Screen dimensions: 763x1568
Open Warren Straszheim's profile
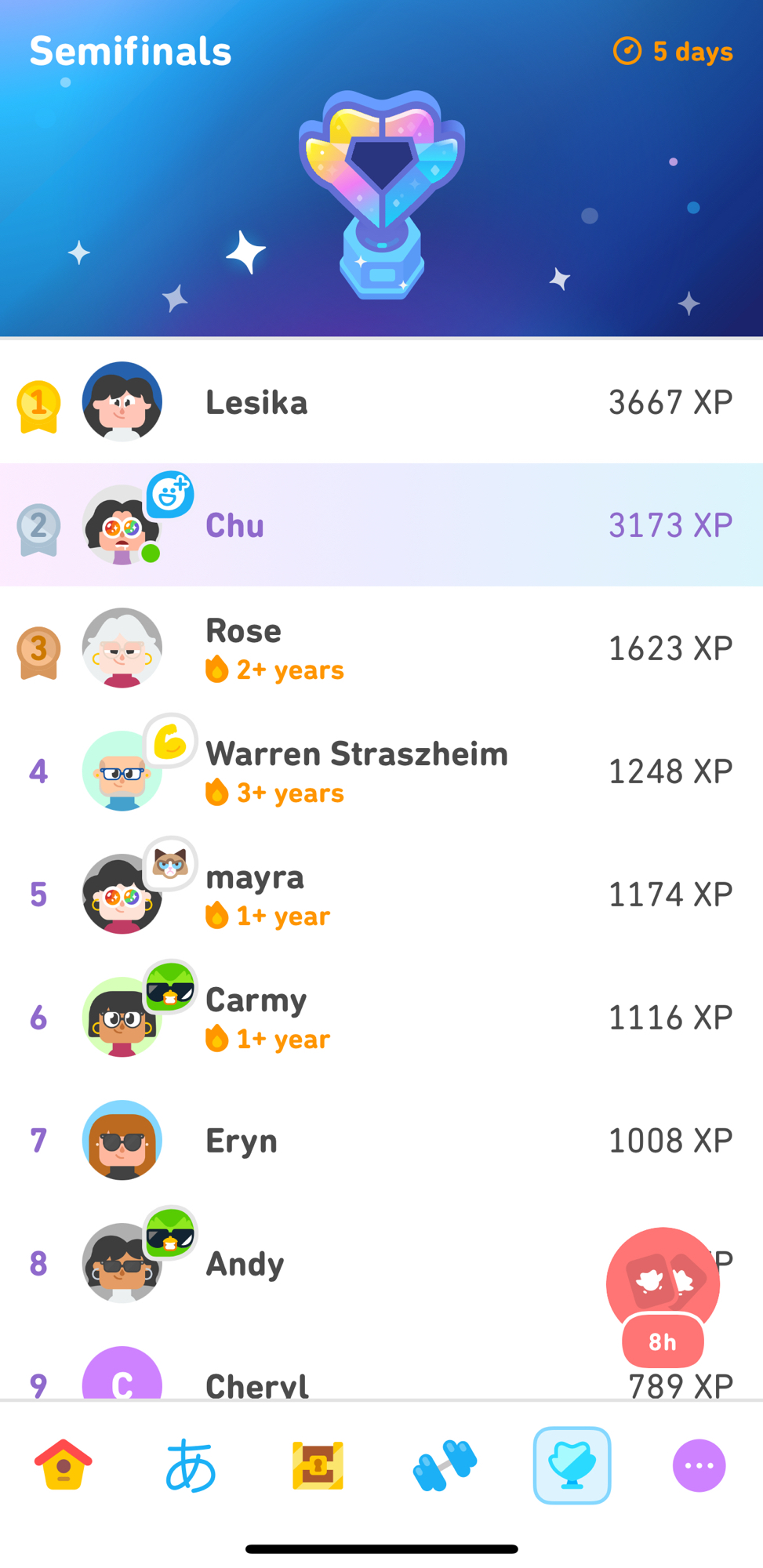pos(381,771)
